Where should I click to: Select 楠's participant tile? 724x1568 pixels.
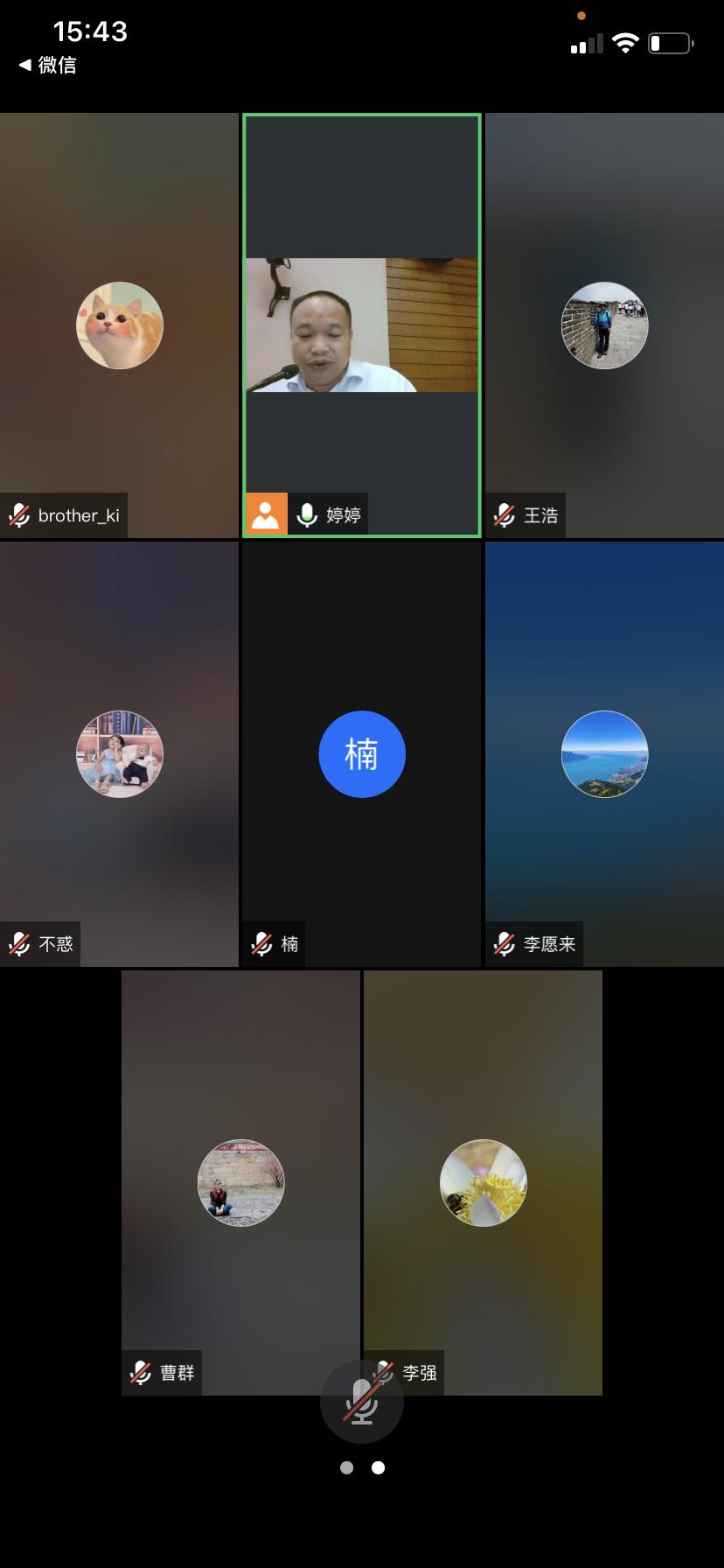[361, 753]
